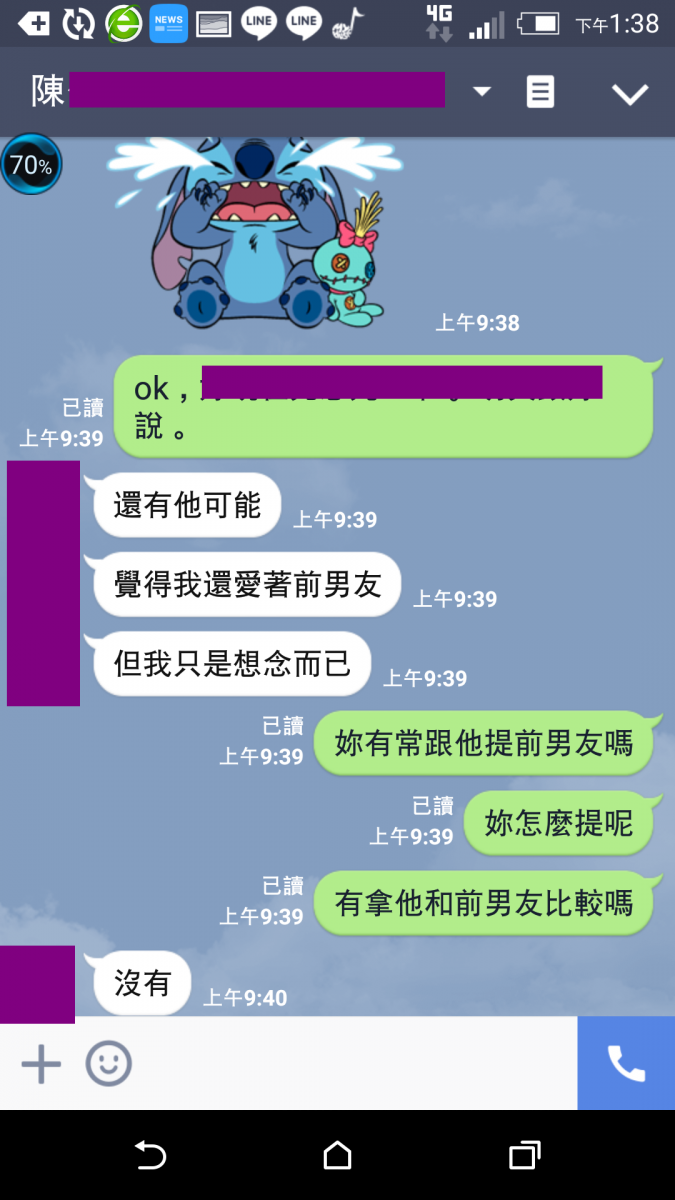Open recent apps from the navigation bar
This screenshot has height=1200, width=675.
coord(524,1156)
